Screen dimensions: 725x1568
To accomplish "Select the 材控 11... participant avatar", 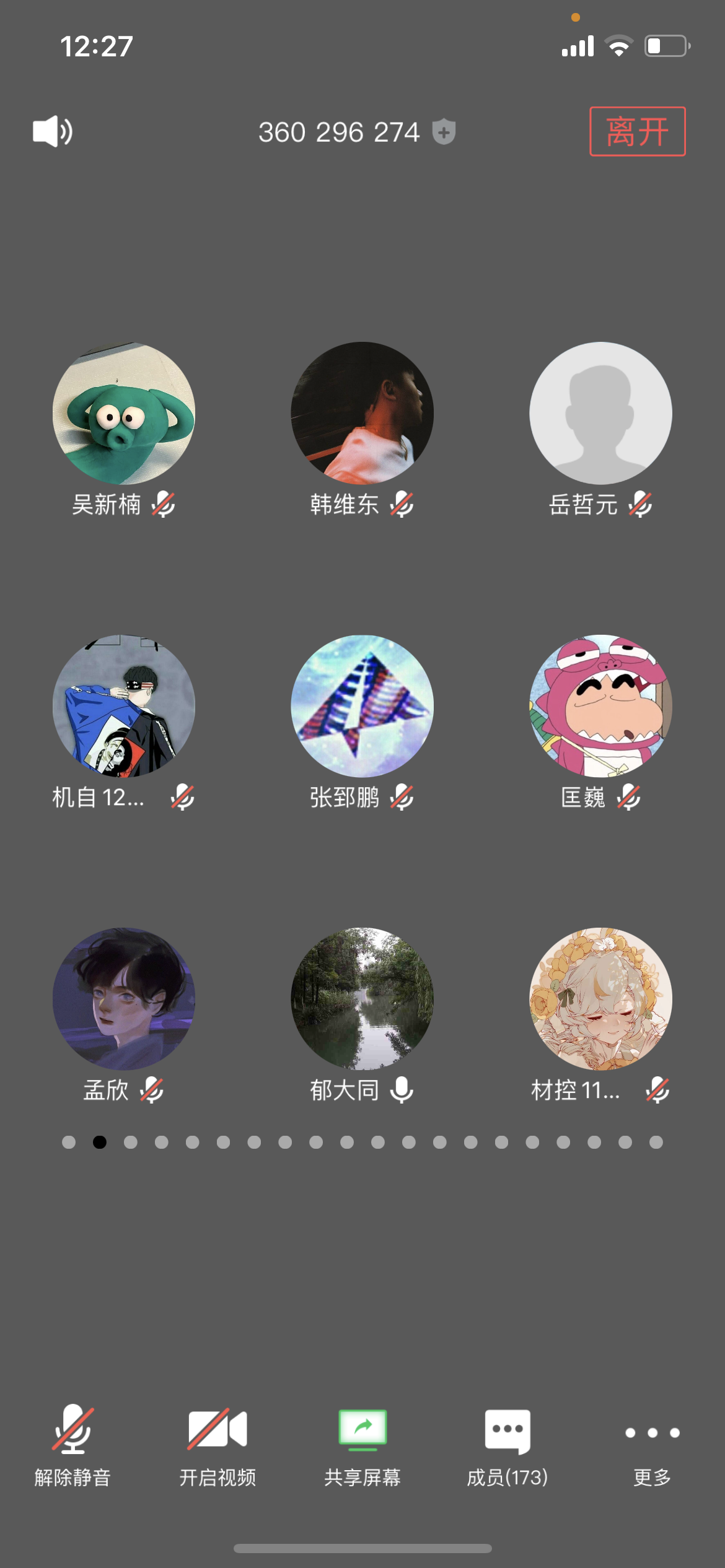I will [600, 998].
